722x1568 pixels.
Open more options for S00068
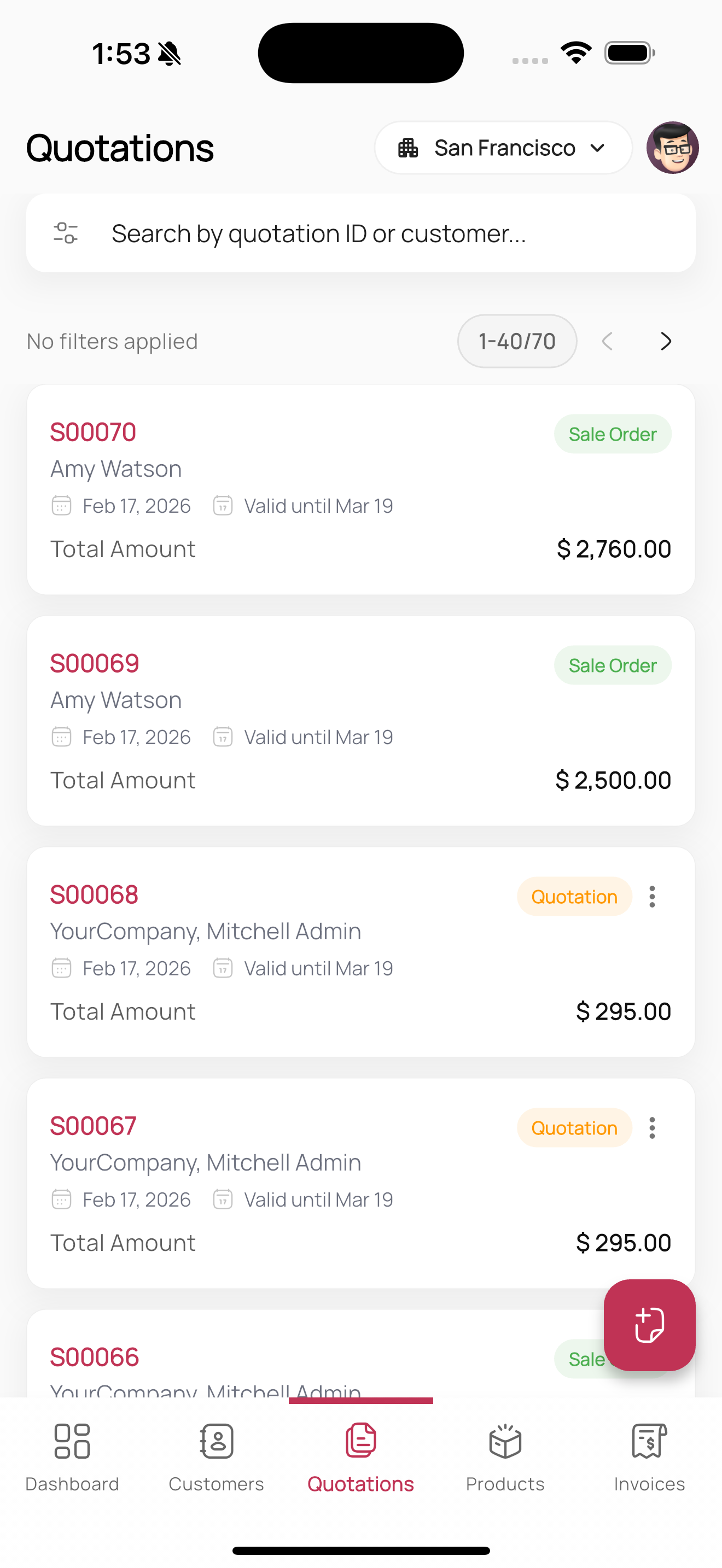[652, 897]
